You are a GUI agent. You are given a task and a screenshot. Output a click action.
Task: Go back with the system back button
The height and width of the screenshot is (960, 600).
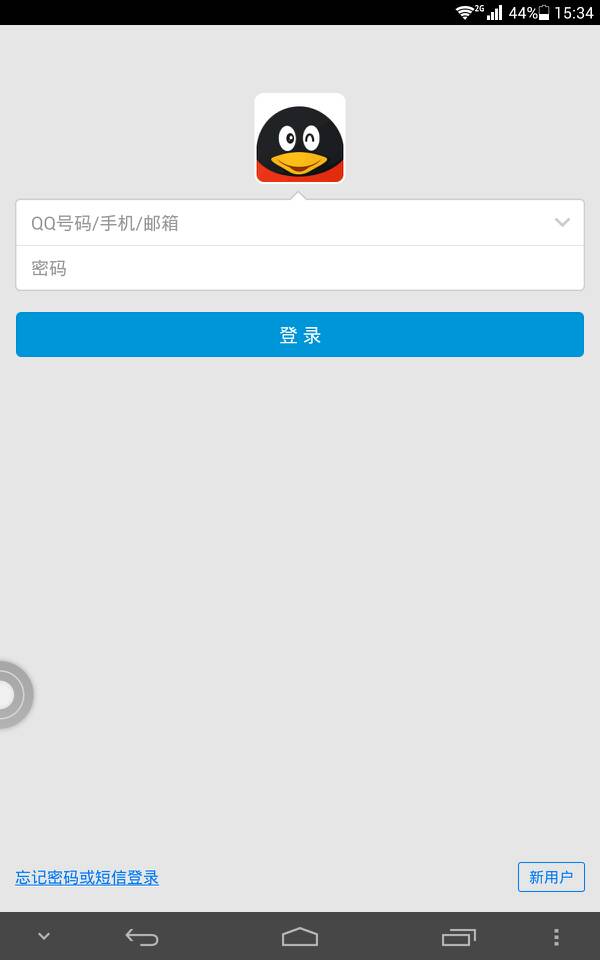[142, 937]
